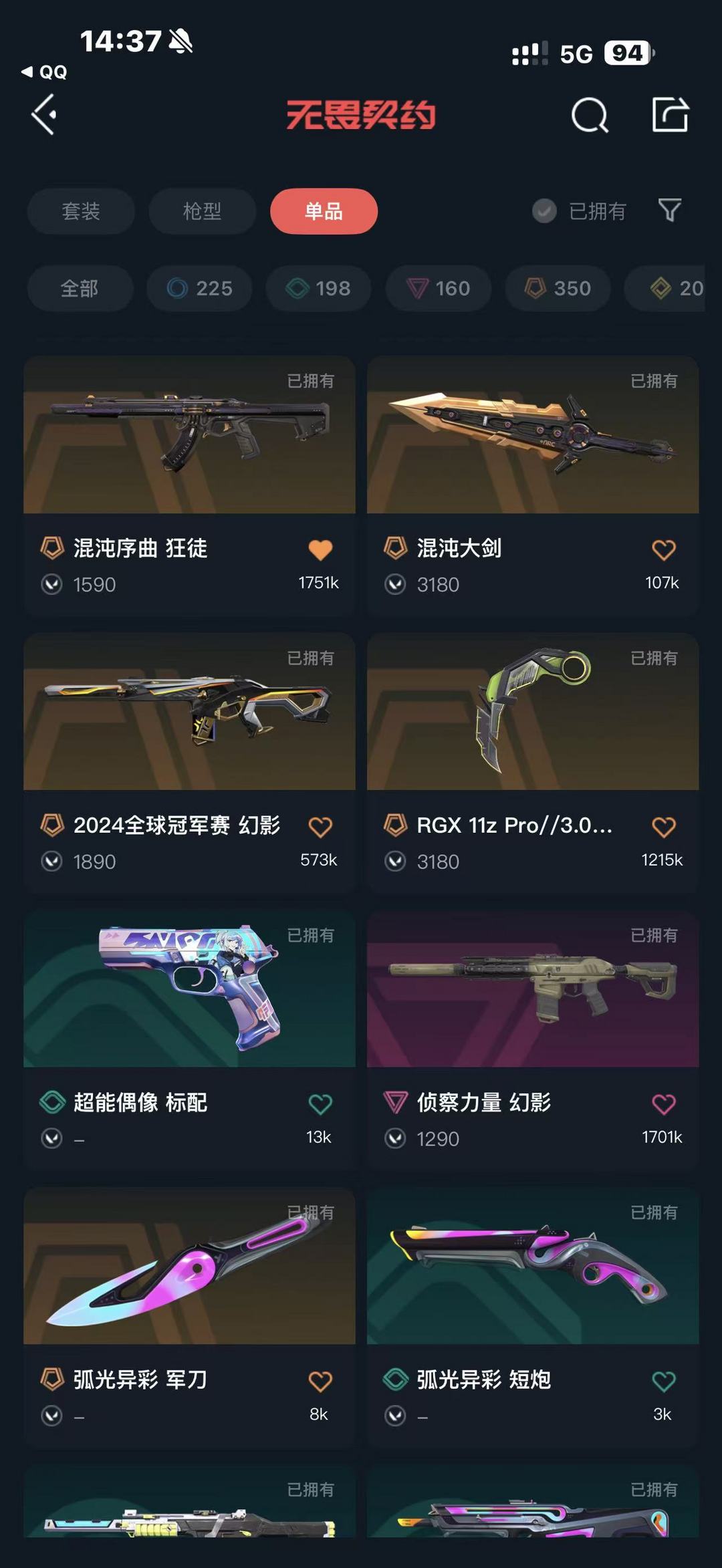Select the rightmost yellow currency filter chip
This screenshot has height=1568, width=722.
point(672,288)
